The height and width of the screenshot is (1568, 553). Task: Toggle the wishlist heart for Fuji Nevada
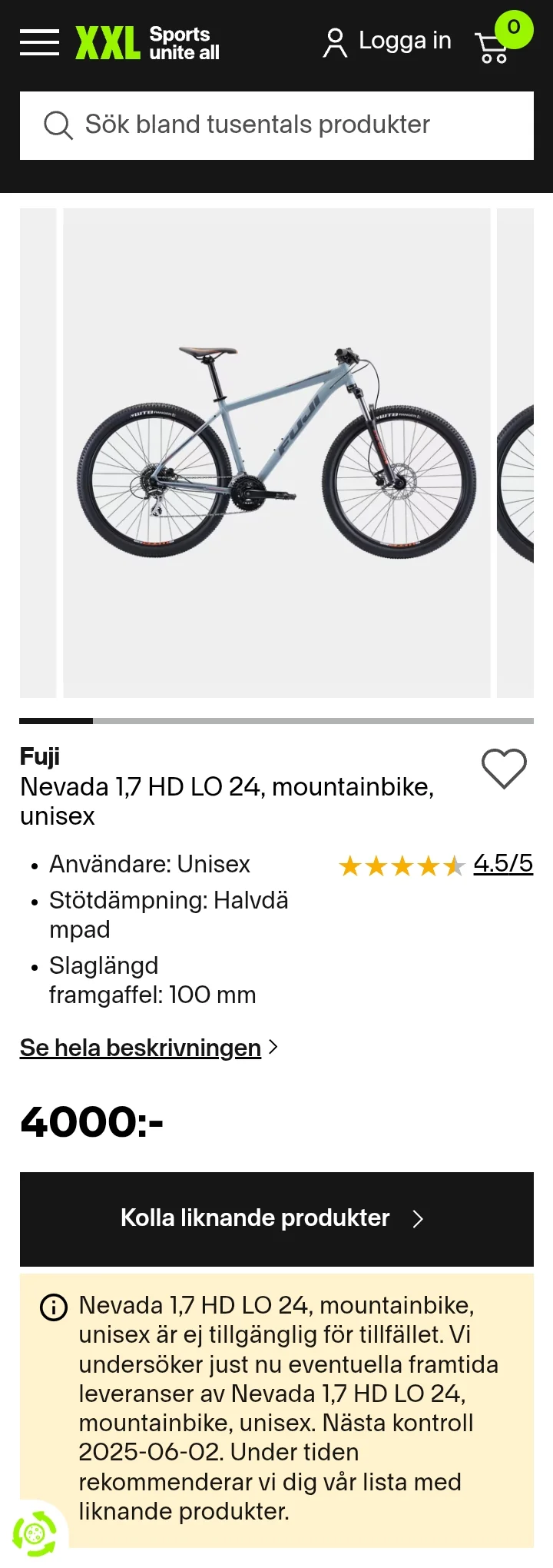click(x=505, y=768)
